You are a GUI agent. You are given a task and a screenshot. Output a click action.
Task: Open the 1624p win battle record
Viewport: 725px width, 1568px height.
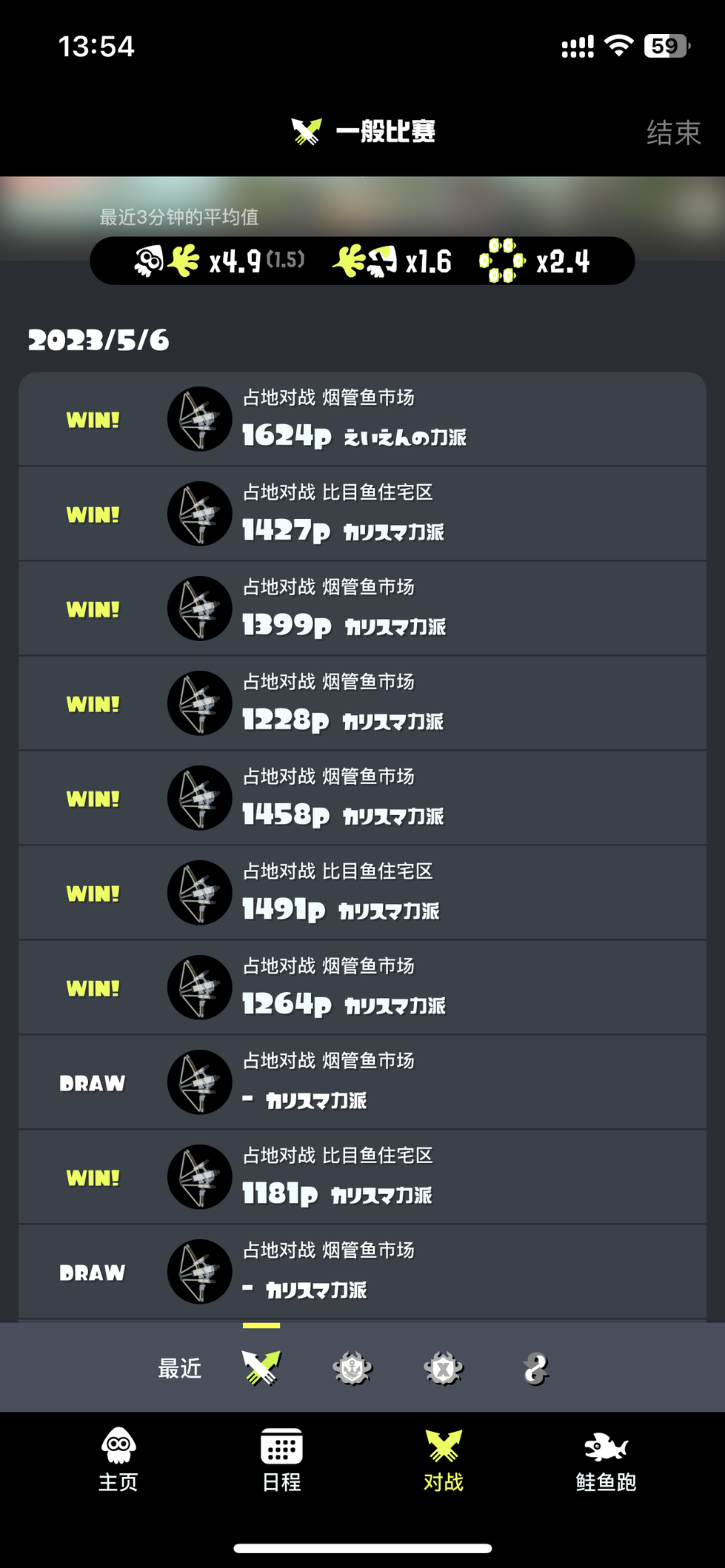[x=362, y=419]
